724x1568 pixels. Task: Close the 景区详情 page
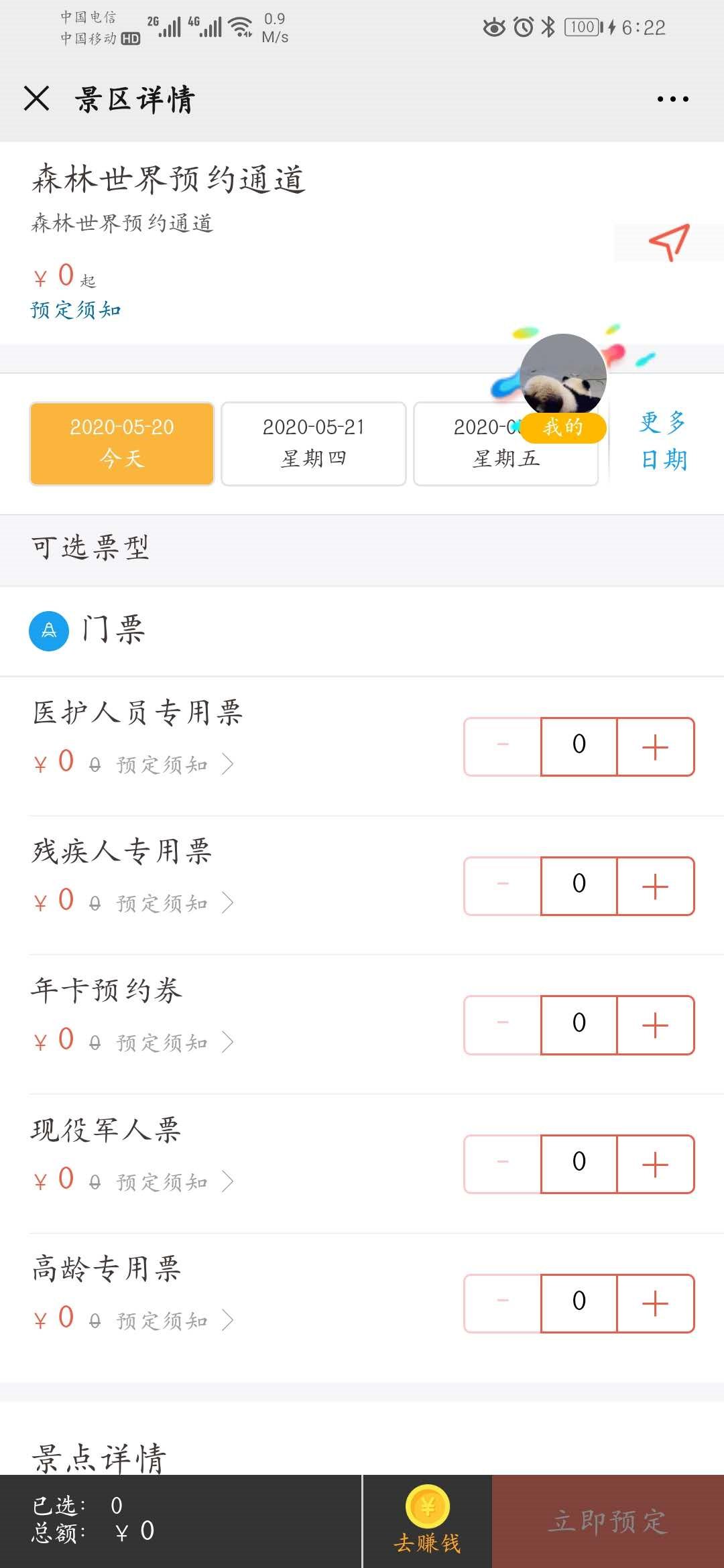click(x=37, y=99)
